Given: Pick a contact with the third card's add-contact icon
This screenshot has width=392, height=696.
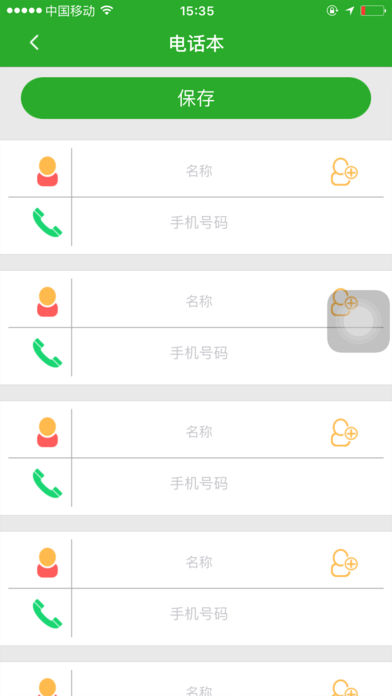Looking at the screenshot, I should pos(344,433).
